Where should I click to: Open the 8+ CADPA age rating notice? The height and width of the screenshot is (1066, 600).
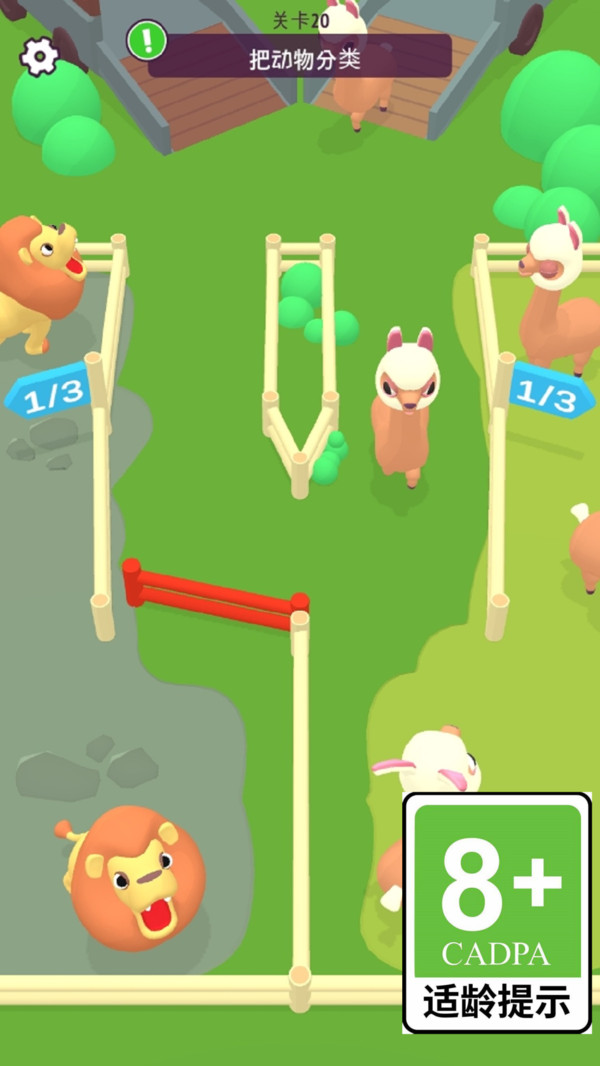[497, 912]
